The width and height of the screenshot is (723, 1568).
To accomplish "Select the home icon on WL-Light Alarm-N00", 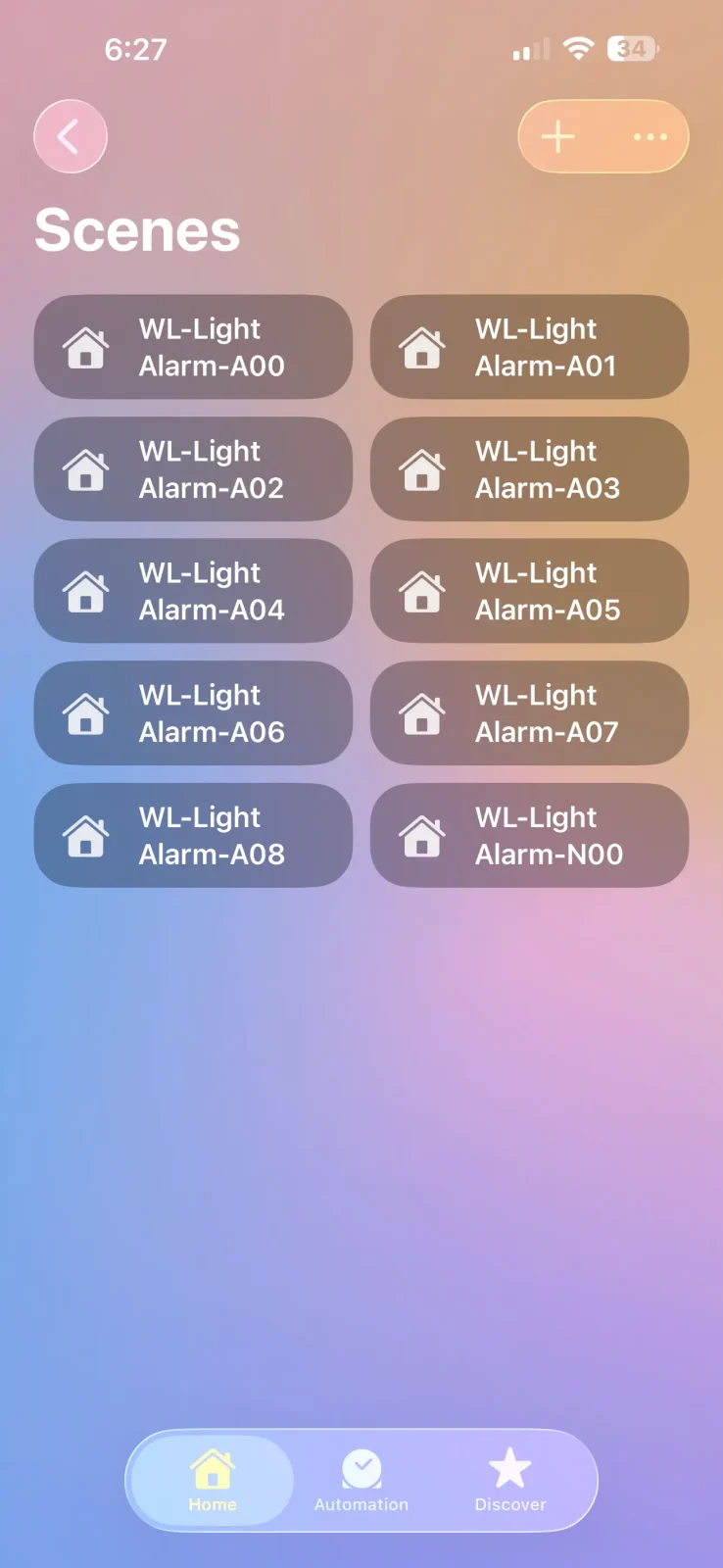I will (x=422, y=836).
